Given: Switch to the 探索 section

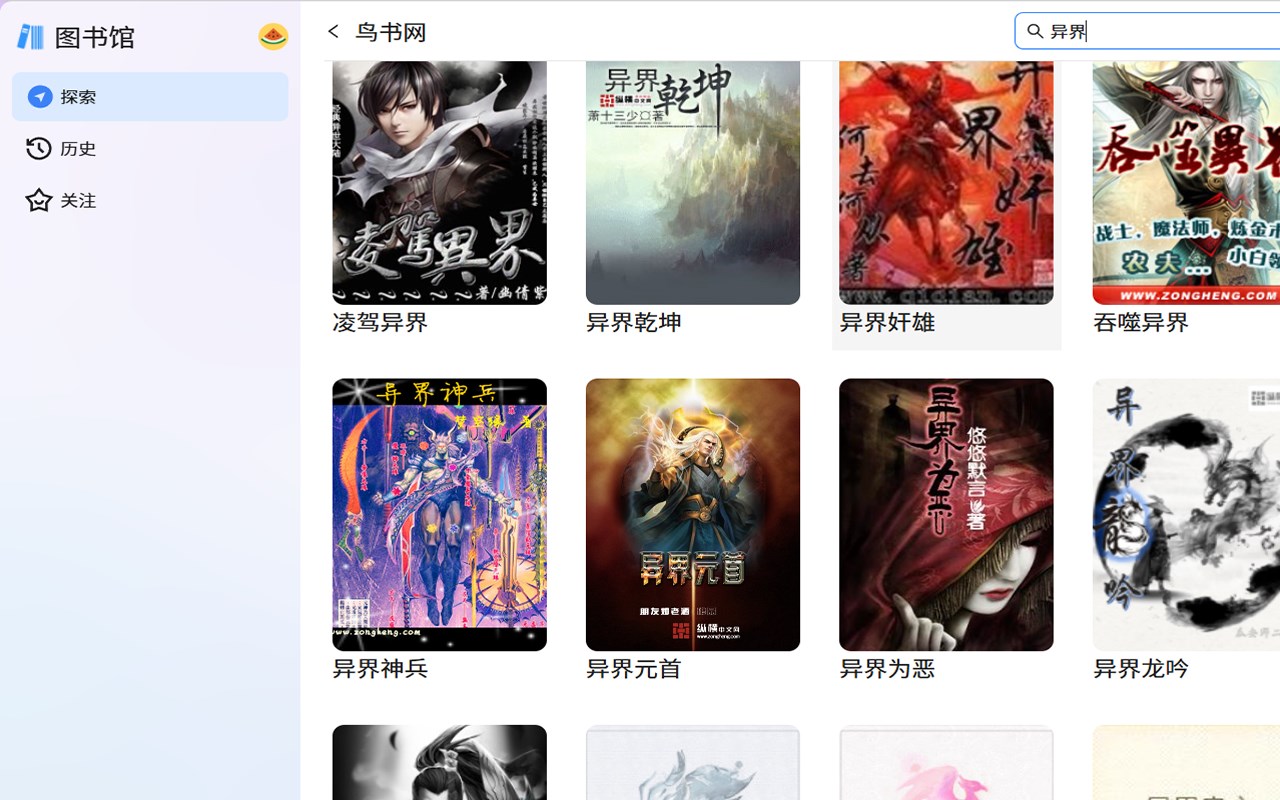Looking at the screenshot, I should pyautogui.click(x=150, y=97).
